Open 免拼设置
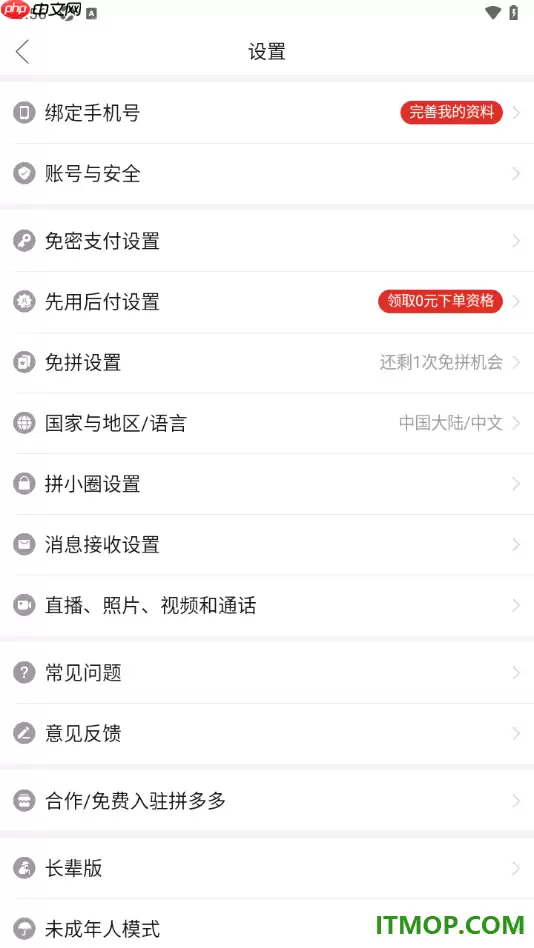Screen dimensions: 534x948 (x=267, y=363)
